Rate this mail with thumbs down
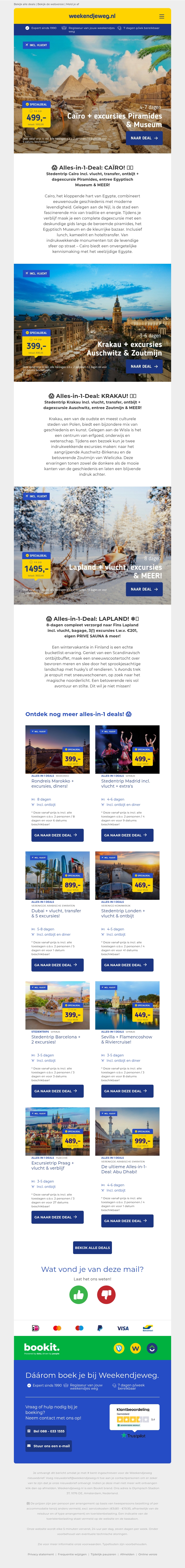This screenshot has height=1568, width=185. click(107, 1295)
